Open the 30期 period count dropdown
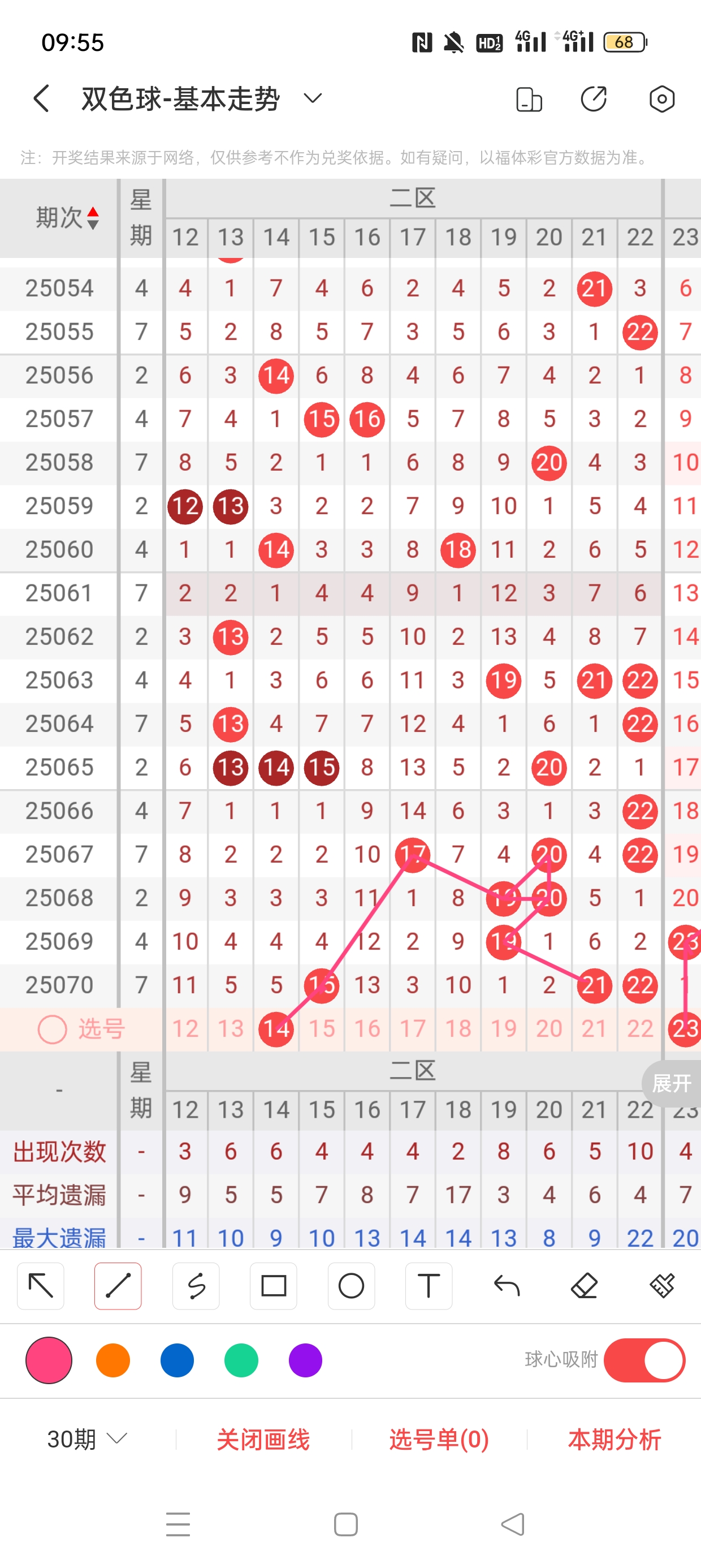 coord(87,1439)
